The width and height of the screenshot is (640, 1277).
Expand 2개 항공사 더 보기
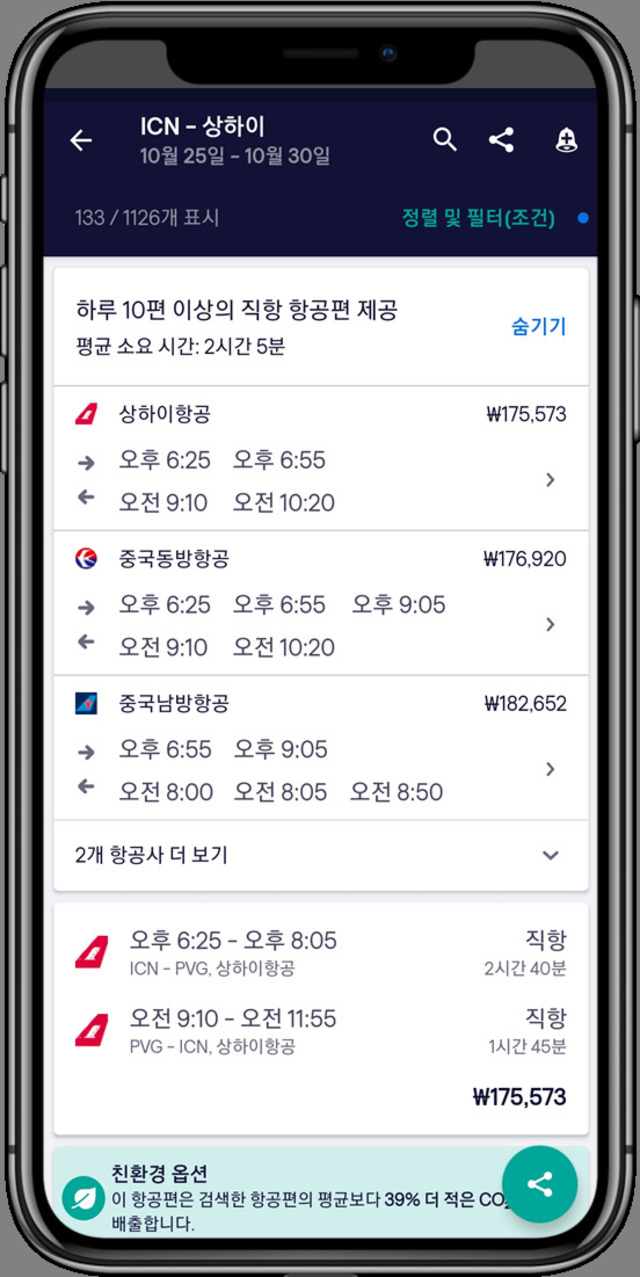(x=321, y=855)
